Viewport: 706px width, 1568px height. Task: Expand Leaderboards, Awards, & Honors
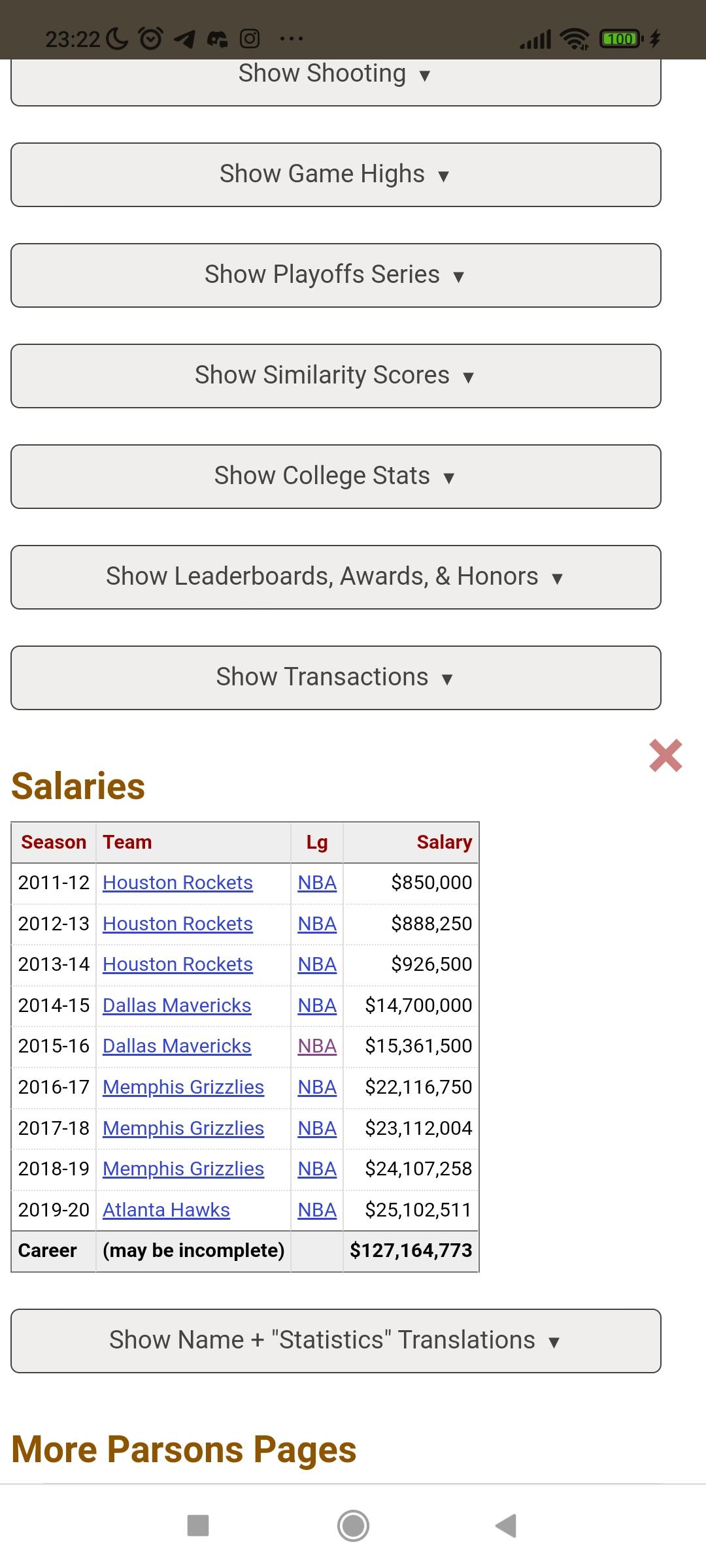click(x=335, y=577)
